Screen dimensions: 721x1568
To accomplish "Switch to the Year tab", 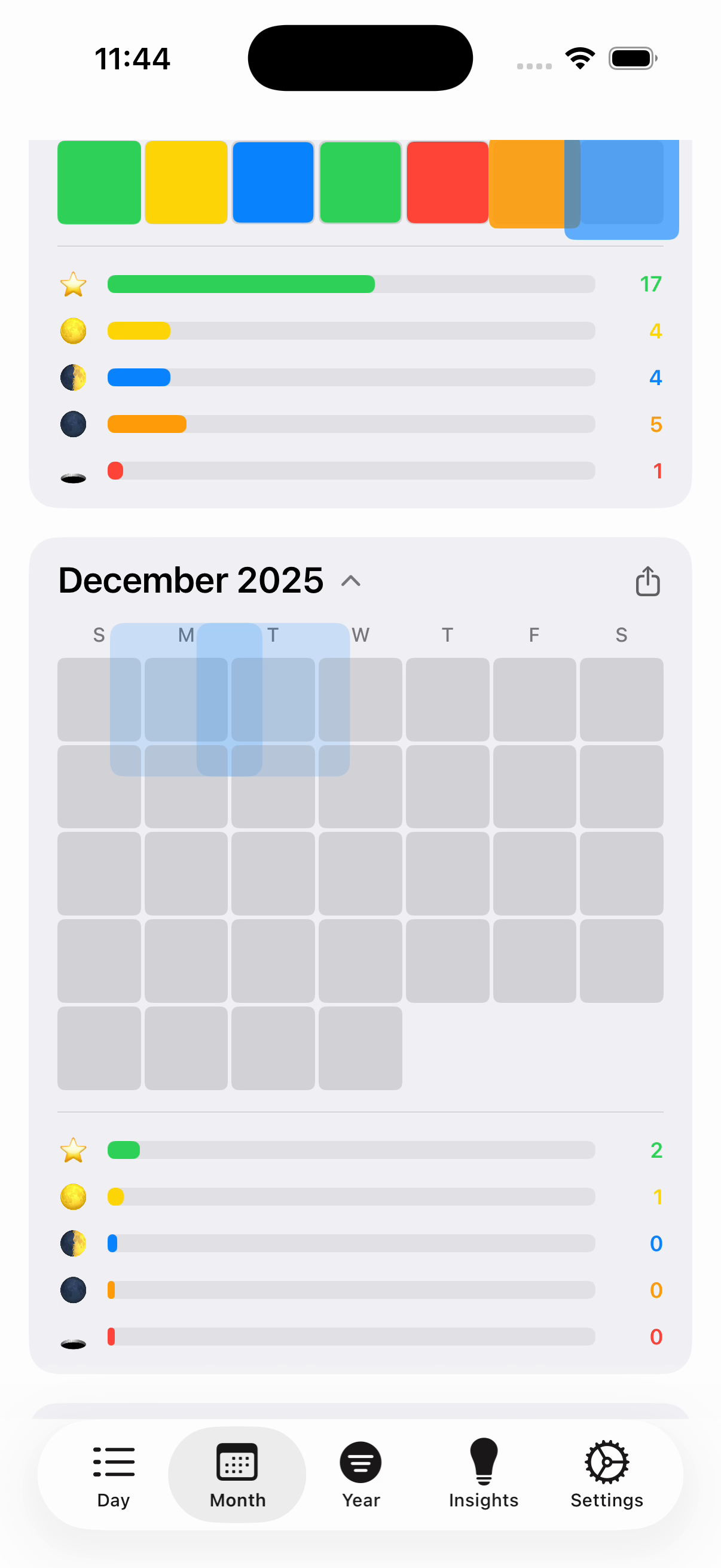I will [361, 1474].
